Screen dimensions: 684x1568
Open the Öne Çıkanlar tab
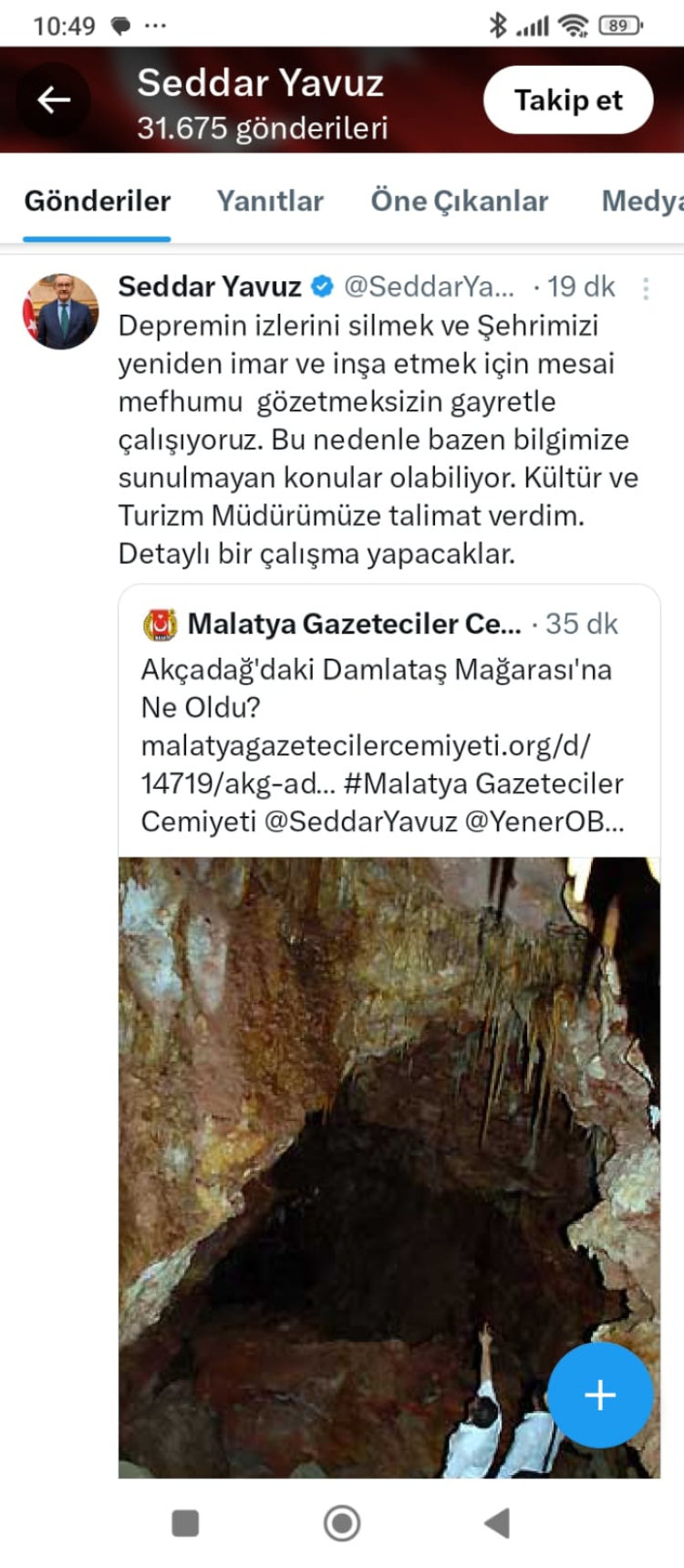pos(459,202)
